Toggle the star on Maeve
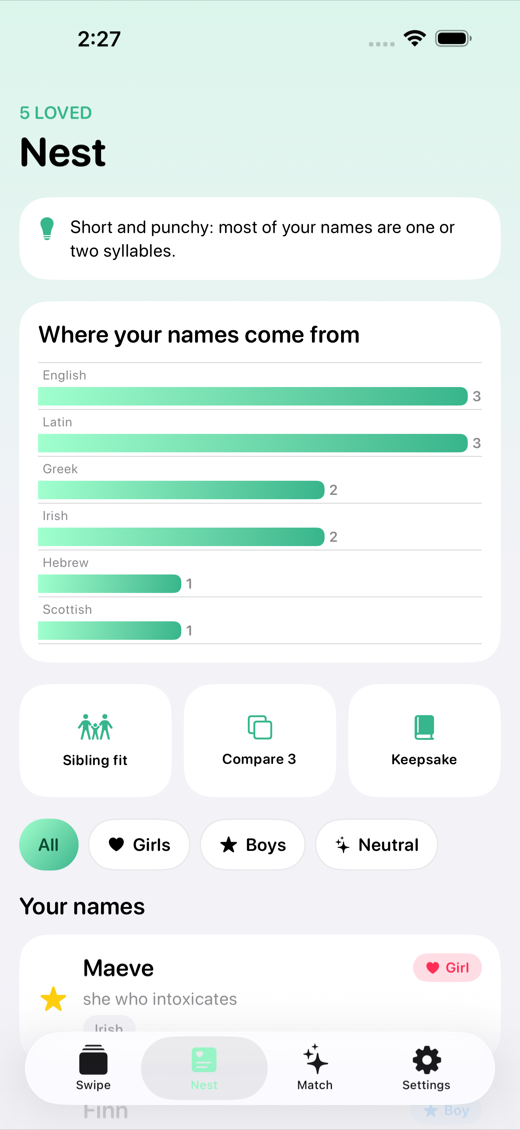Viewport: 520px width, 1130px height. pos(53,999)
